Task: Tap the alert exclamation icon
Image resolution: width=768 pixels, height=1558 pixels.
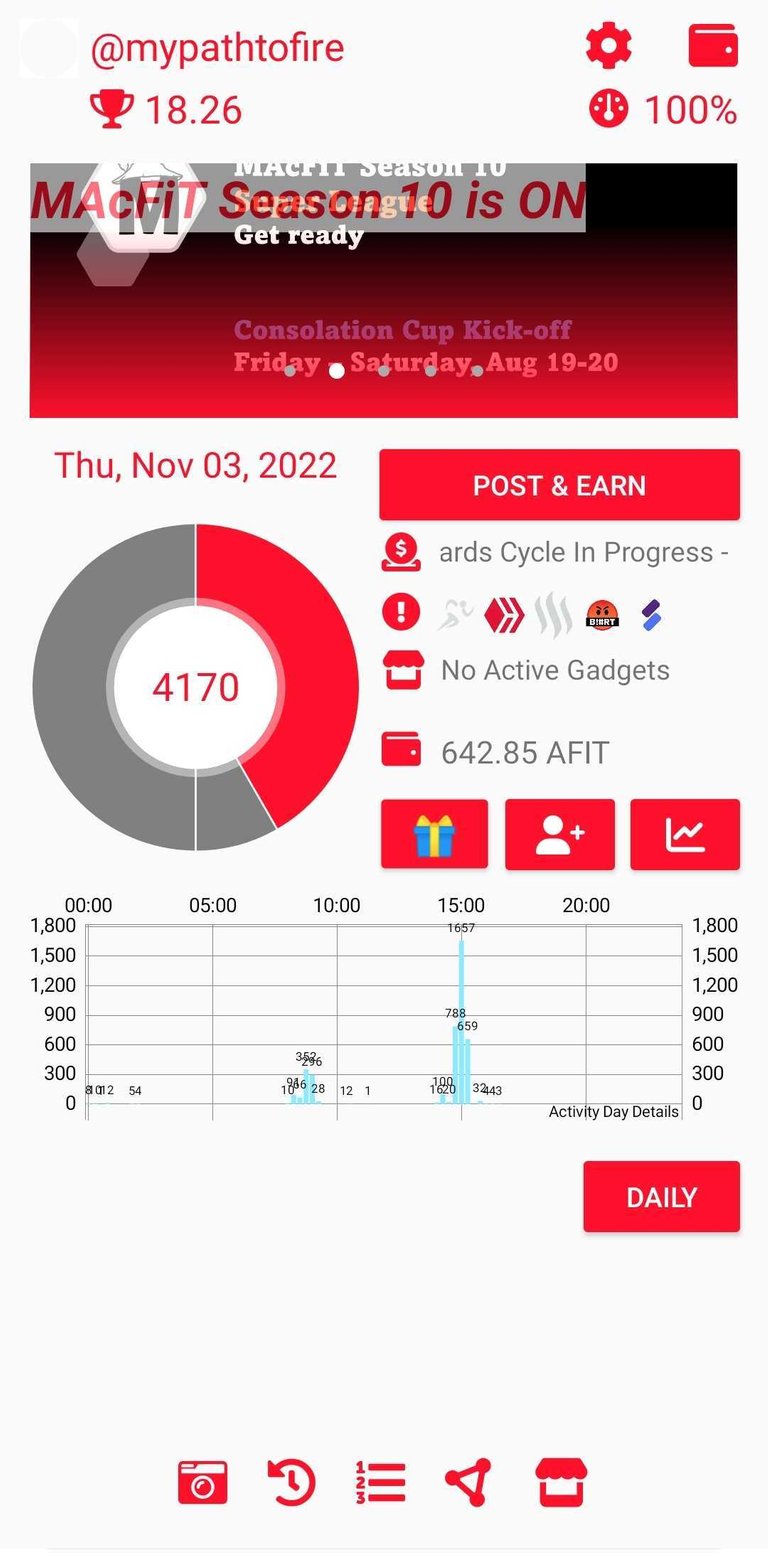Action: tap(401, 612)
